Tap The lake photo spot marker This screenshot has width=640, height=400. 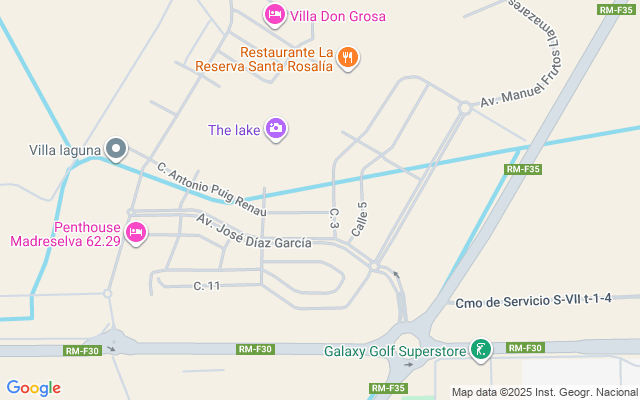[276, 129]
